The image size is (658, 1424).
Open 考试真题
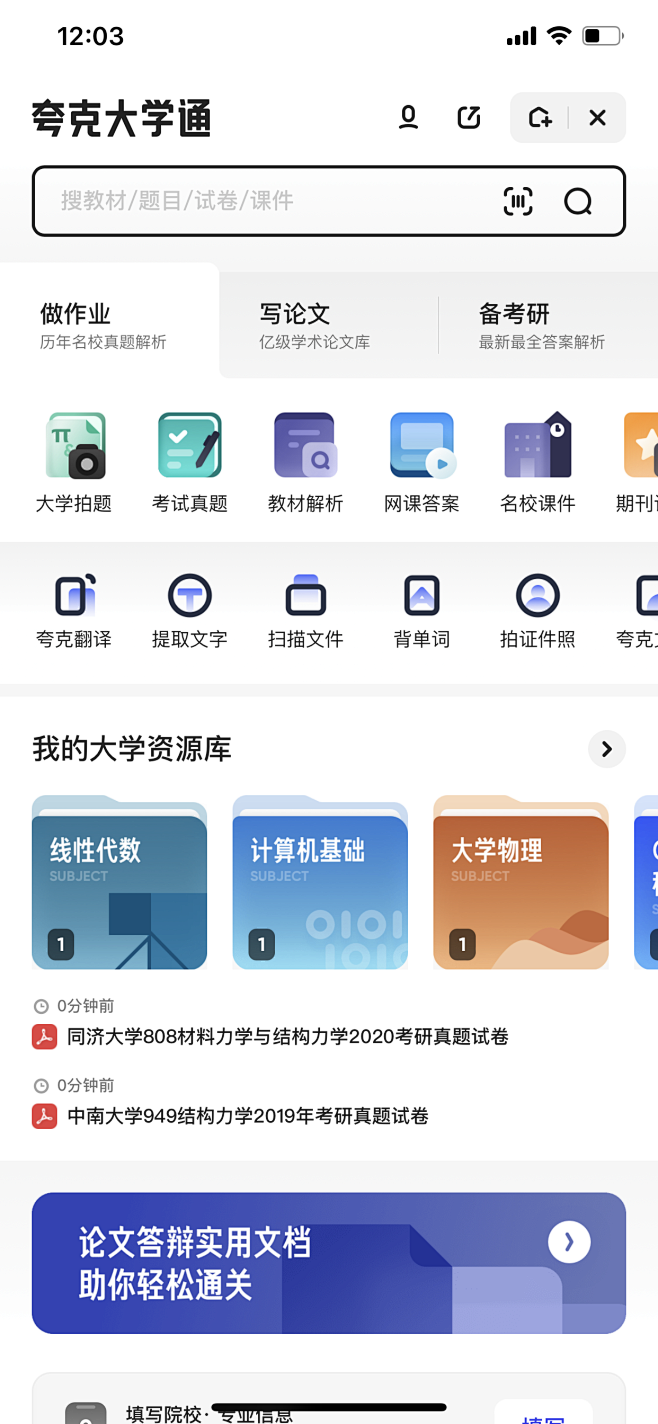click(190, 463)
